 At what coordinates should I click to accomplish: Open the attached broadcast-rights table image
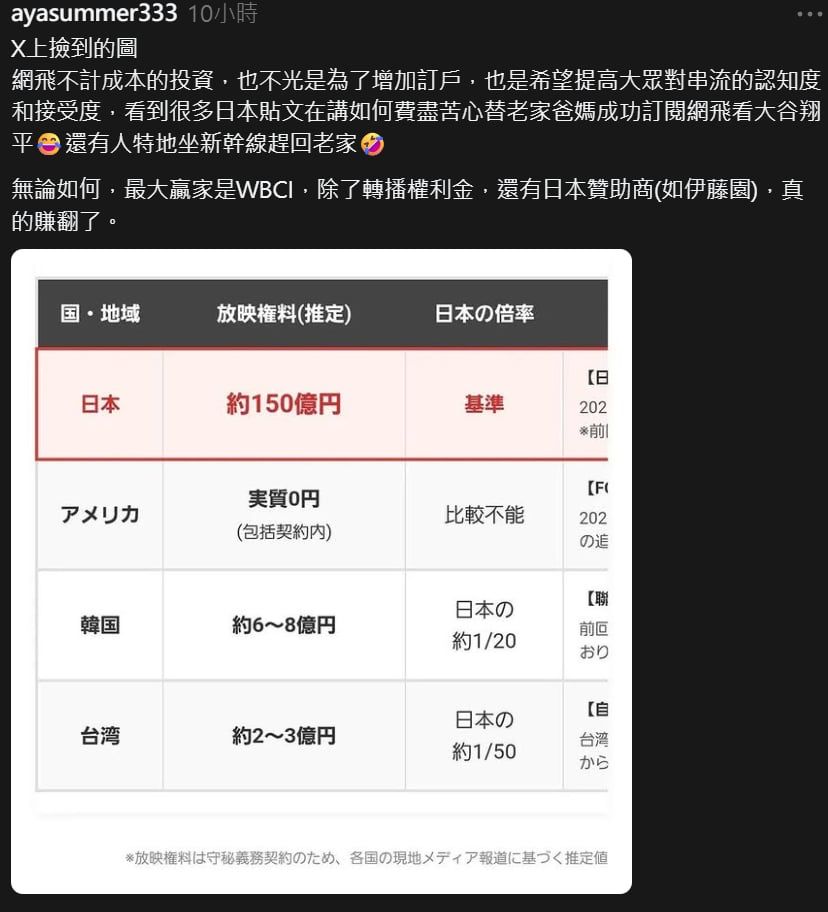pos(321,570)
